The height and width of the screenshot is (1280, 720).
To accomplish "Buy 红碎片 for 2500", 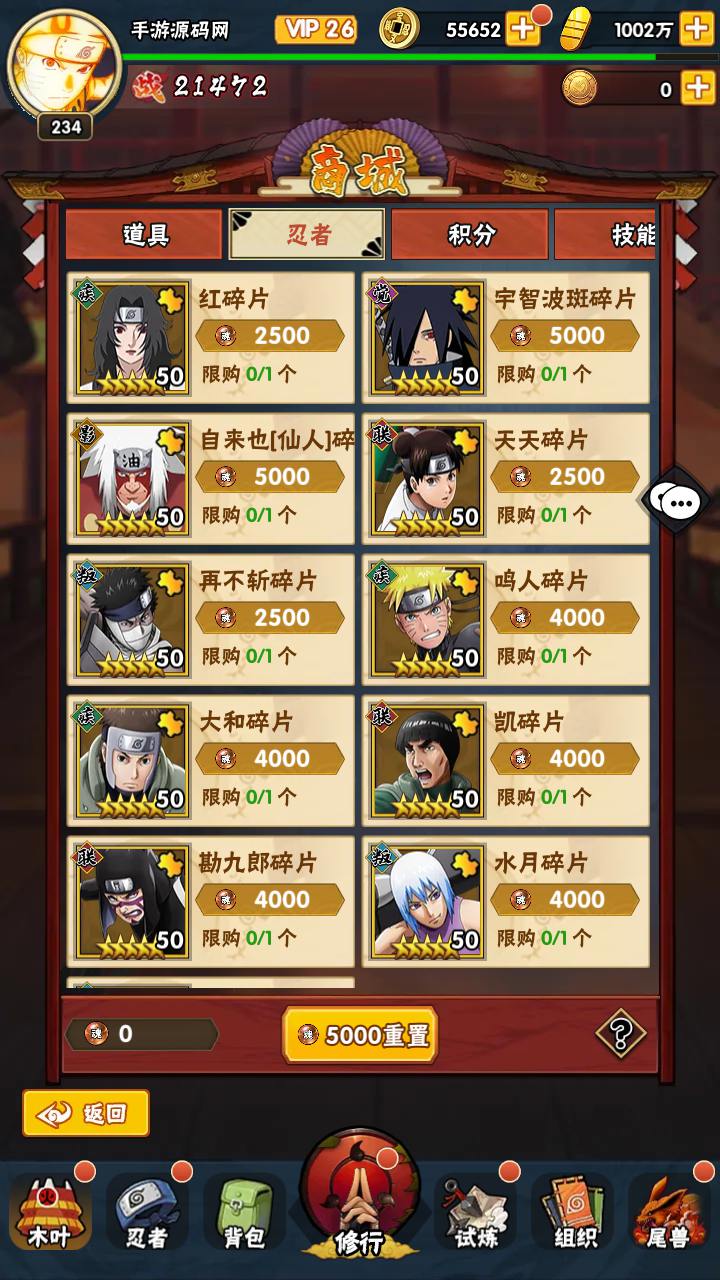I will [x=270, y=336].
